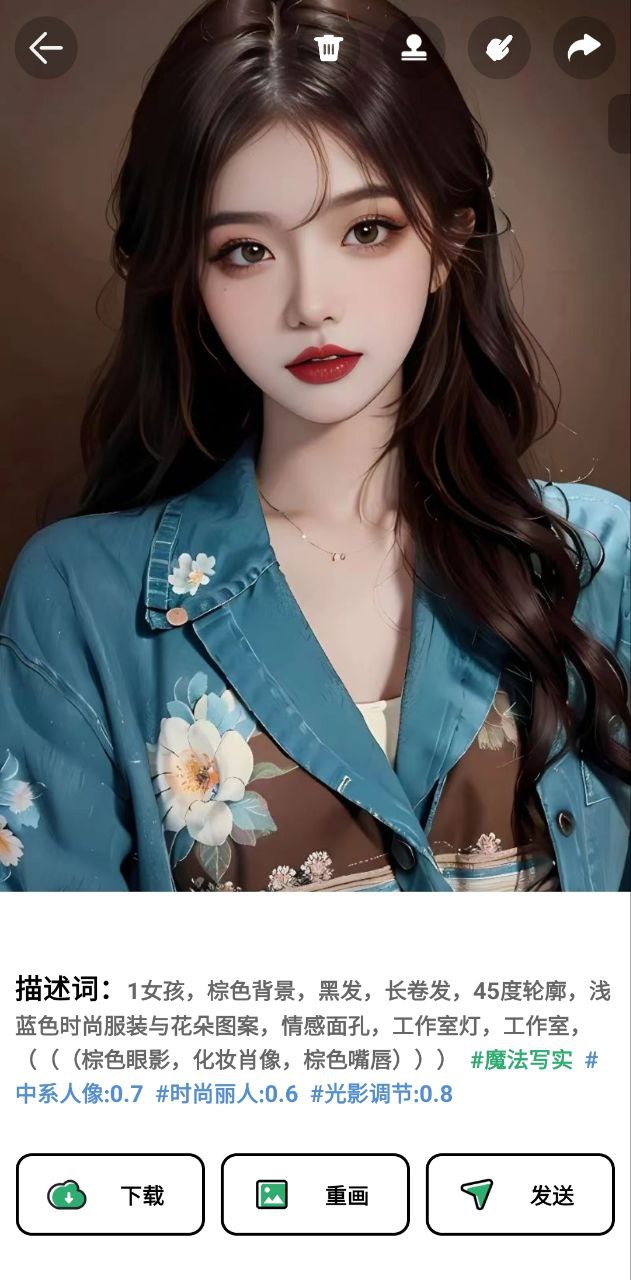Screen dimensions: 631x1280
Task: Delete this image with the trash icon
Action: click(328, 48)
